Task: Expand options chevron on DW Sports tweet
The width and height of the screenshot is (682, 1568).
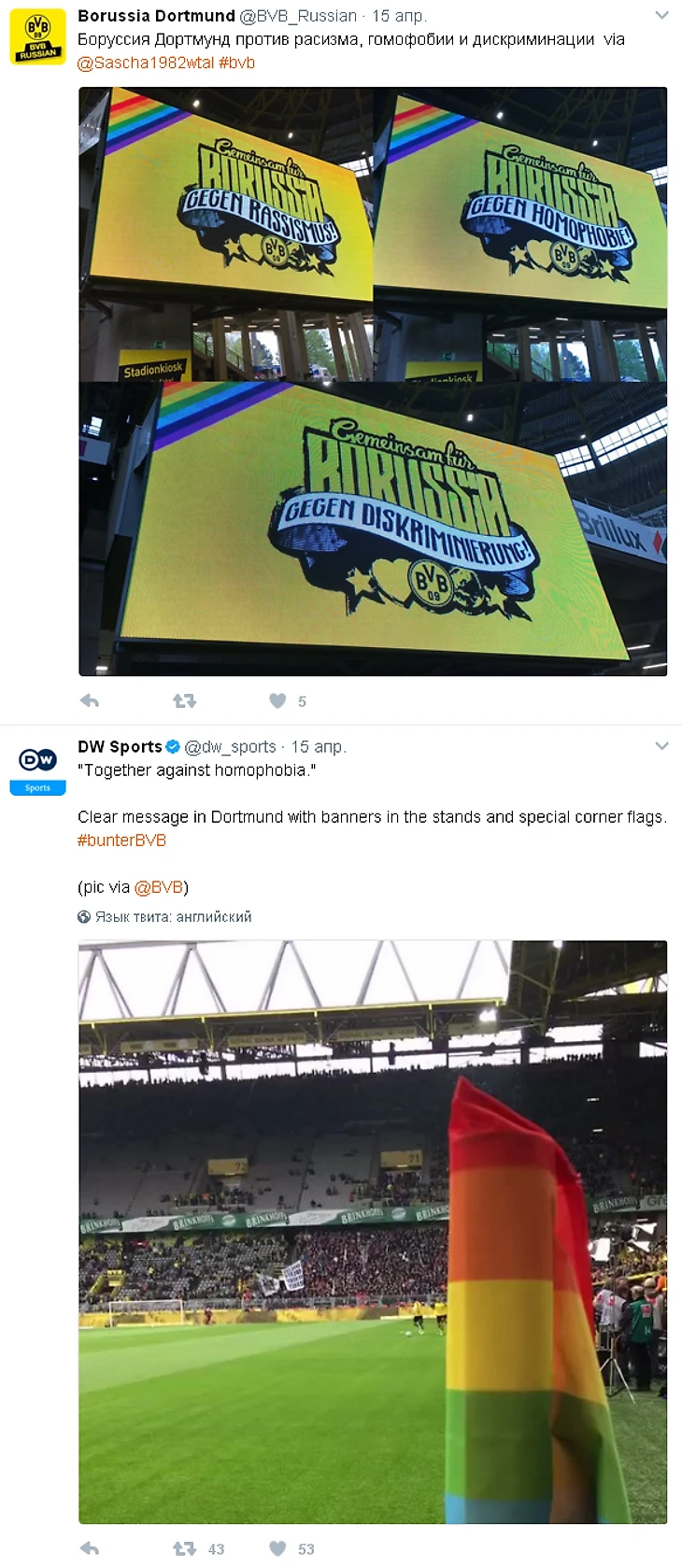Action: pyautogui.click(x=661, y=746)
